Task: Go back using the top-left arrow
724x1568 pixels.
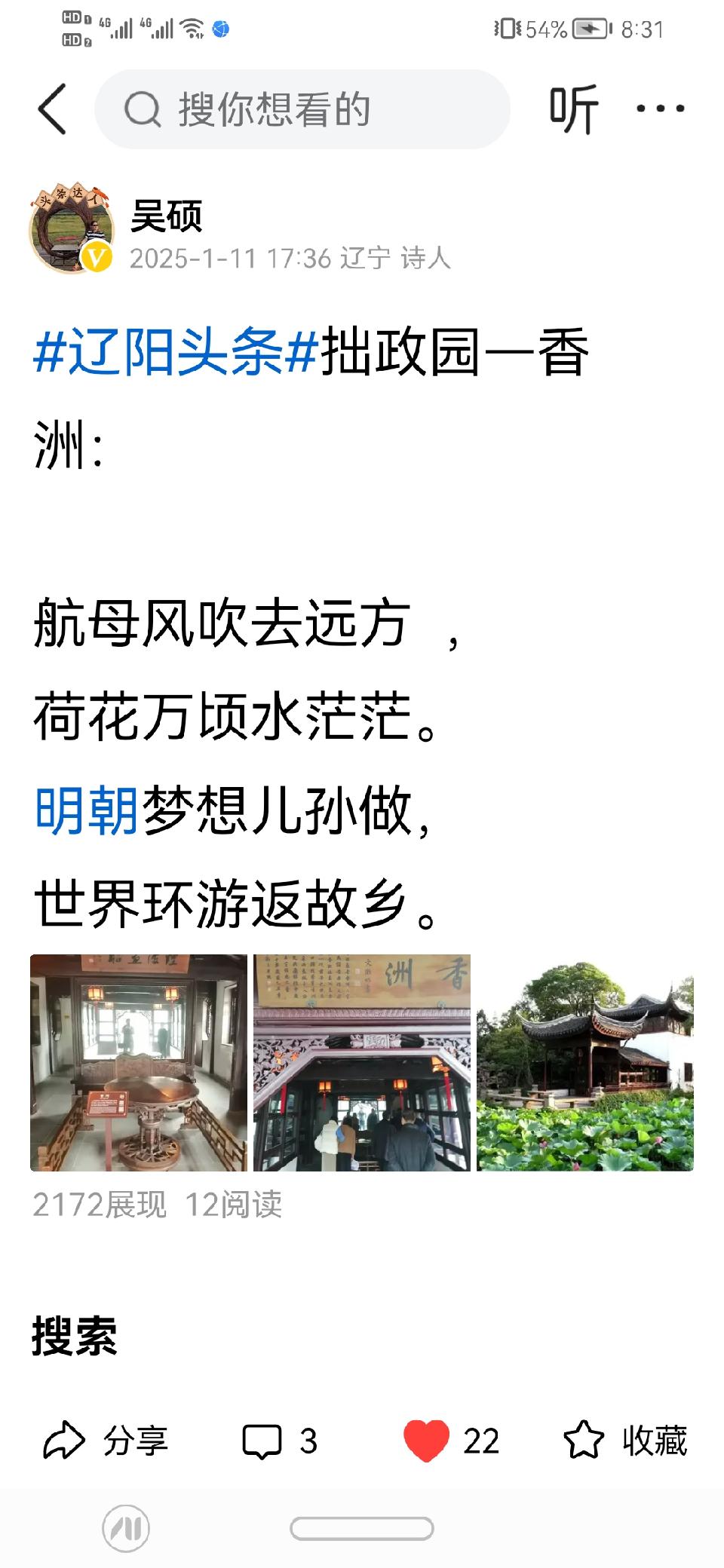Action: point(53,109)
